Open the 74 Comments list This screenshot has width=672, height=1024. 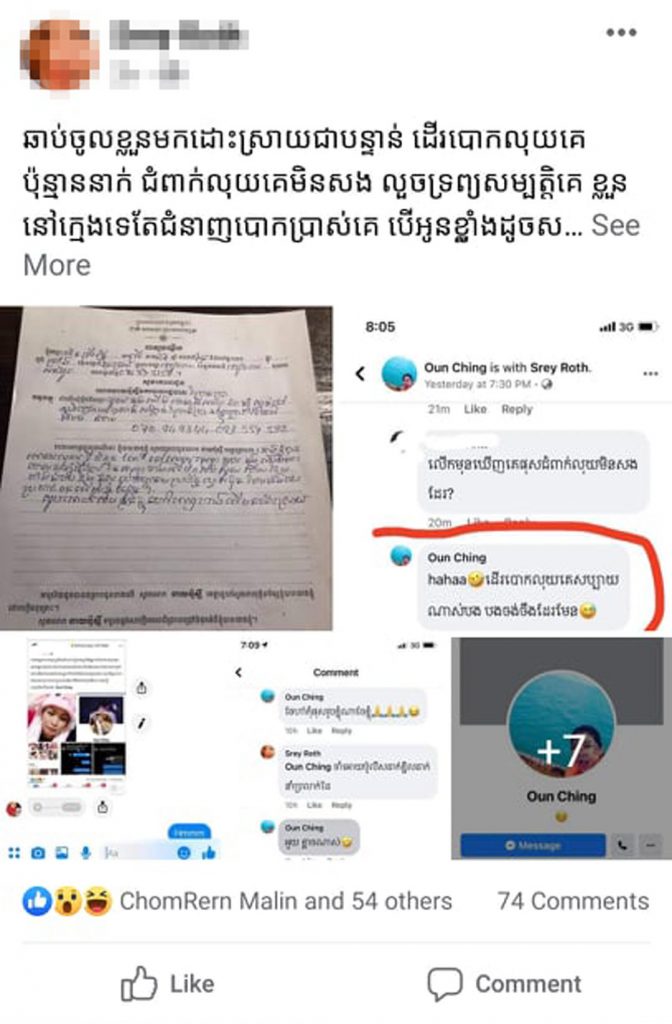(573, 901)
